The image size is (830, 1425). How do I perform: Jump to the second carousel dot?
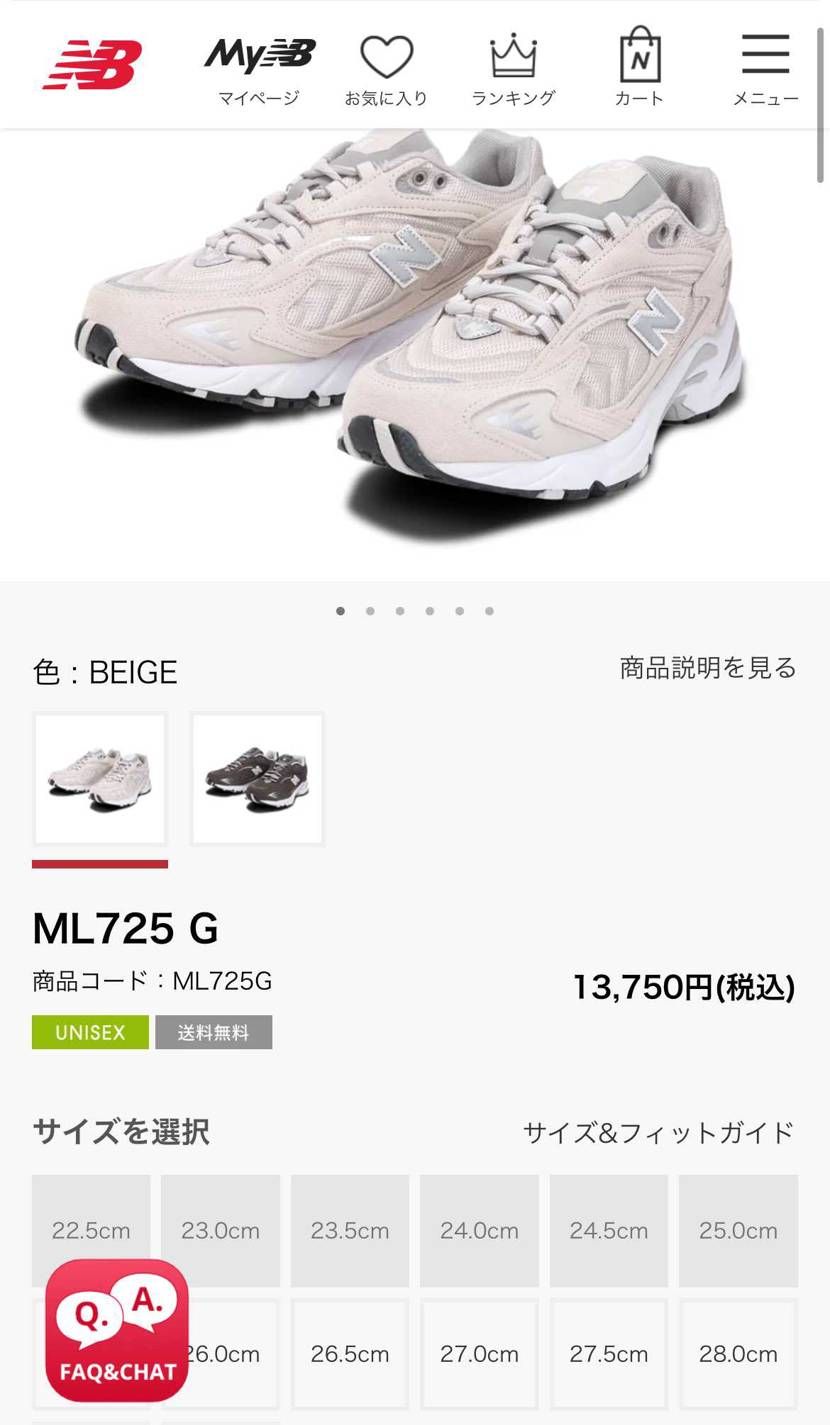[x=370, y=610]
